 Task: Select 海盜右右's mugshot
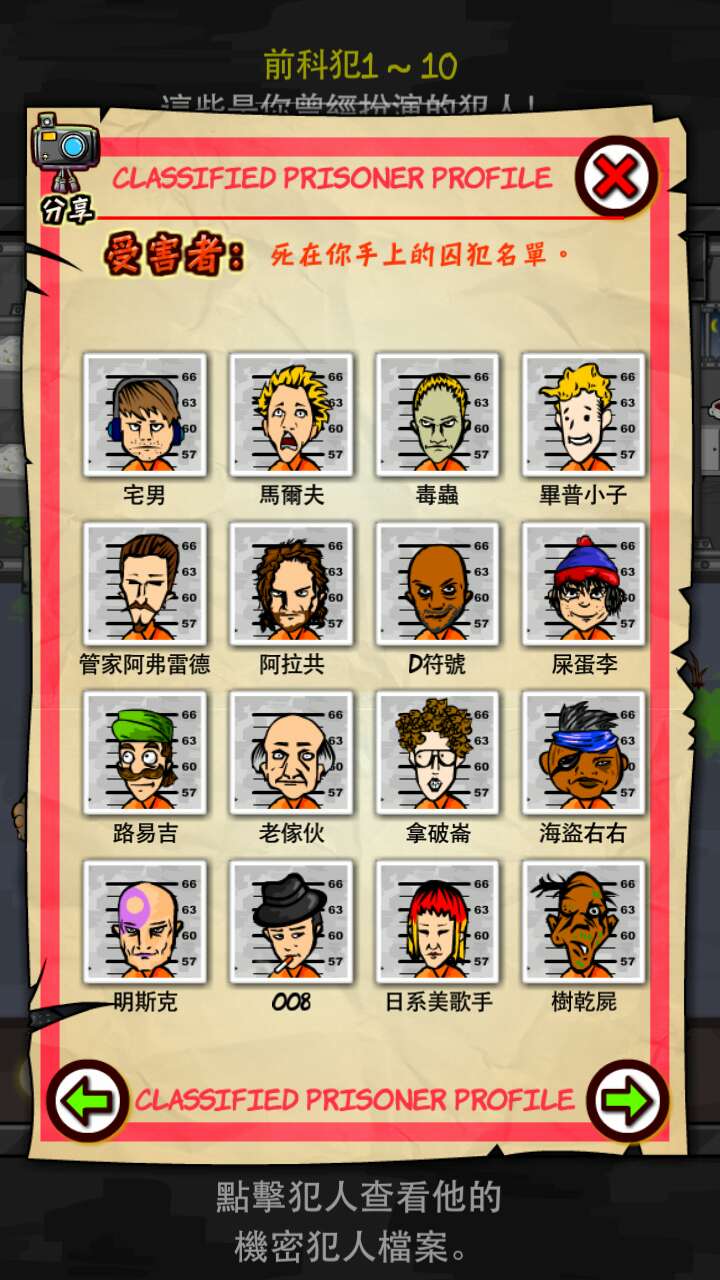[x=584, y=753]
